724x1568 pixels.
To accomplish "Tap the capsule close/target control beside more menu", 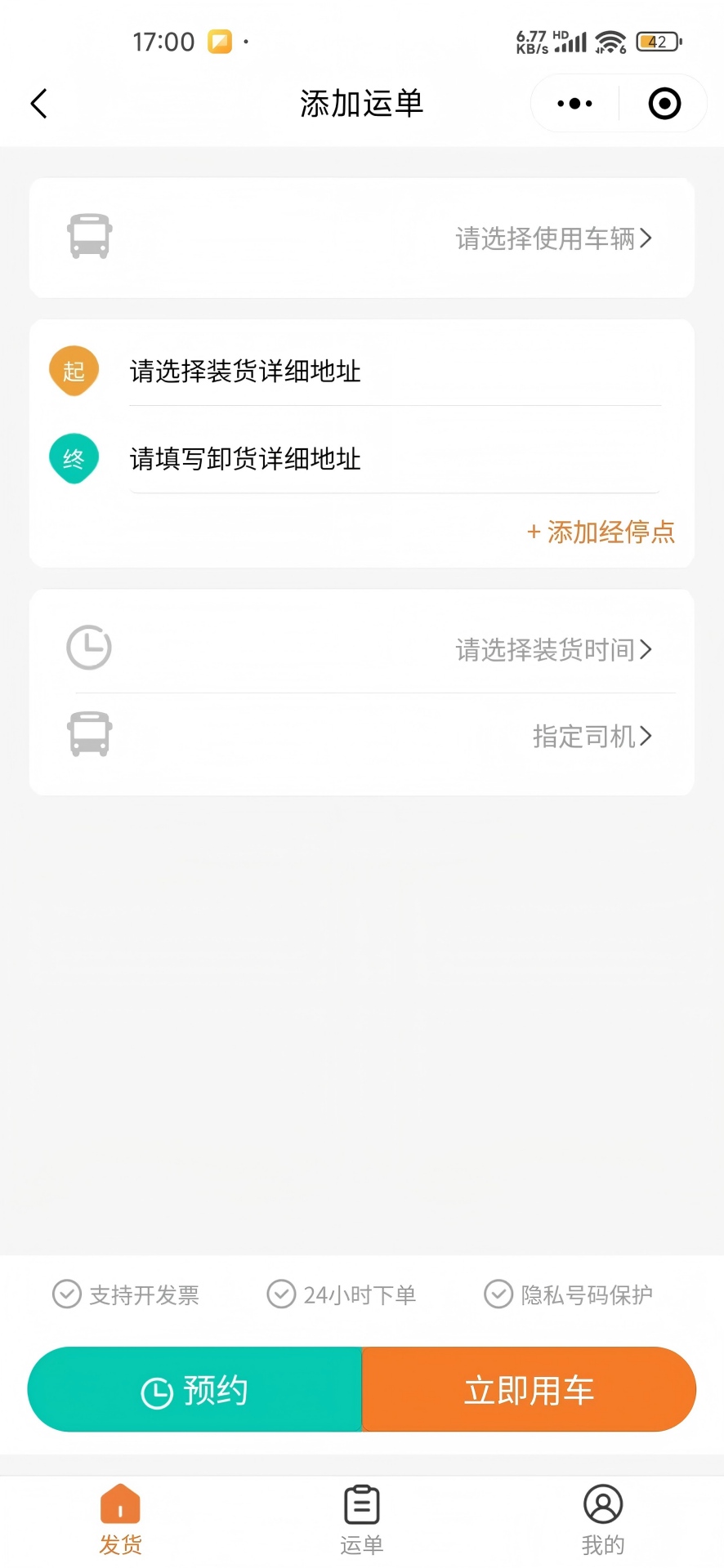I will click(664, 103).
